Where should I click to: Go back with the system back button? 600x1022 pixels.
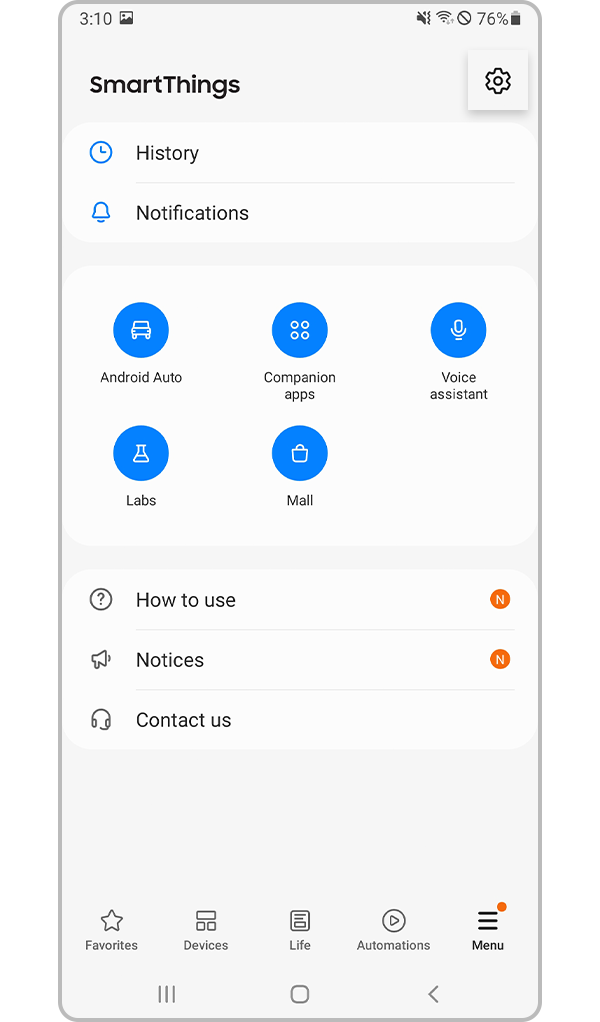[x=433, y=994]
